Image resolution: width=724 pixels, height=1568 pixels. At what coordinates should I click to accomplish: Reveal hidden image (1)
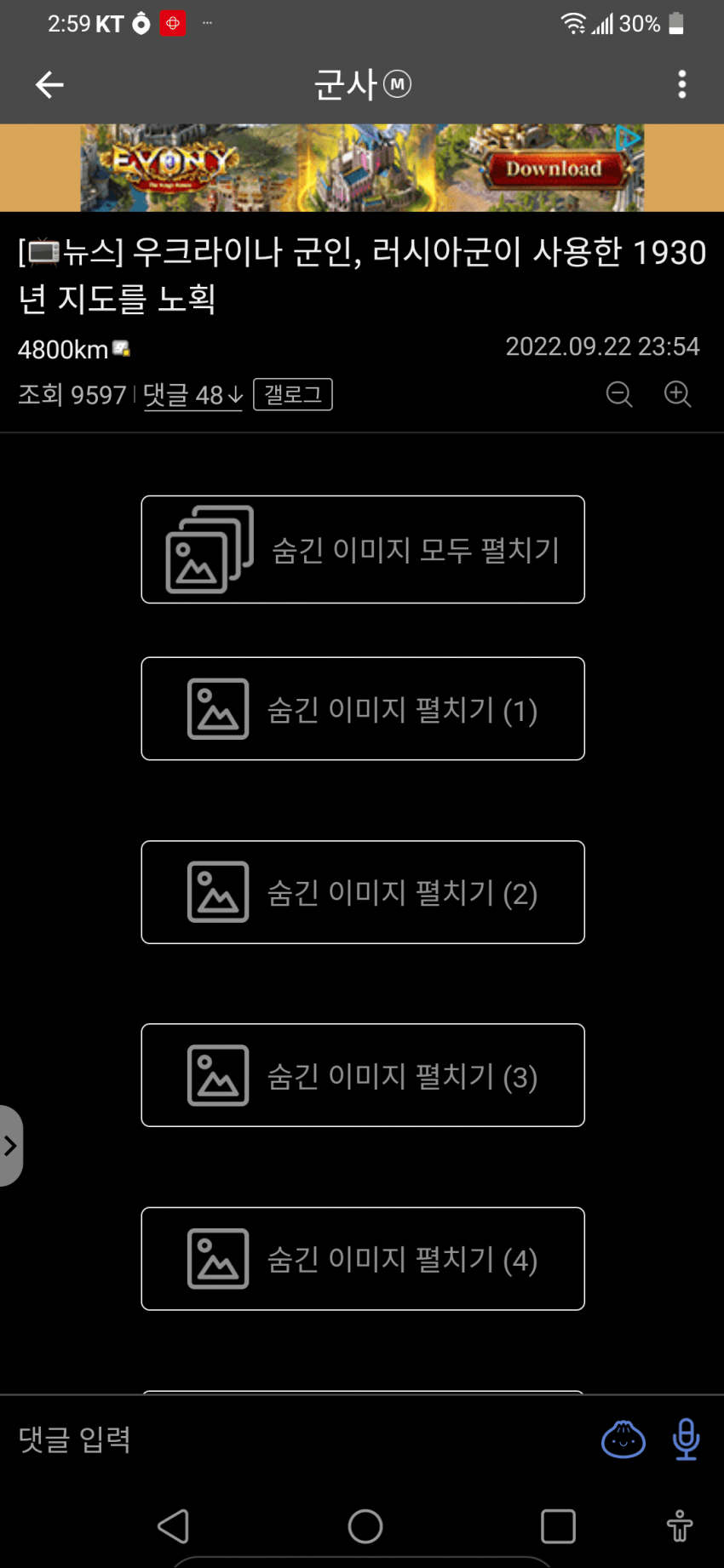coord(363,708)
